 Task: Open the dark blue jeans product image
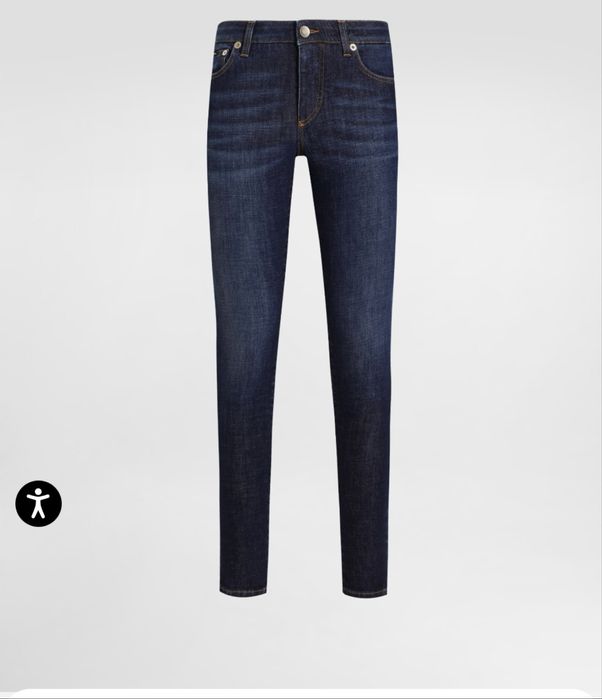pyautogui.click(x=300, y=300)
